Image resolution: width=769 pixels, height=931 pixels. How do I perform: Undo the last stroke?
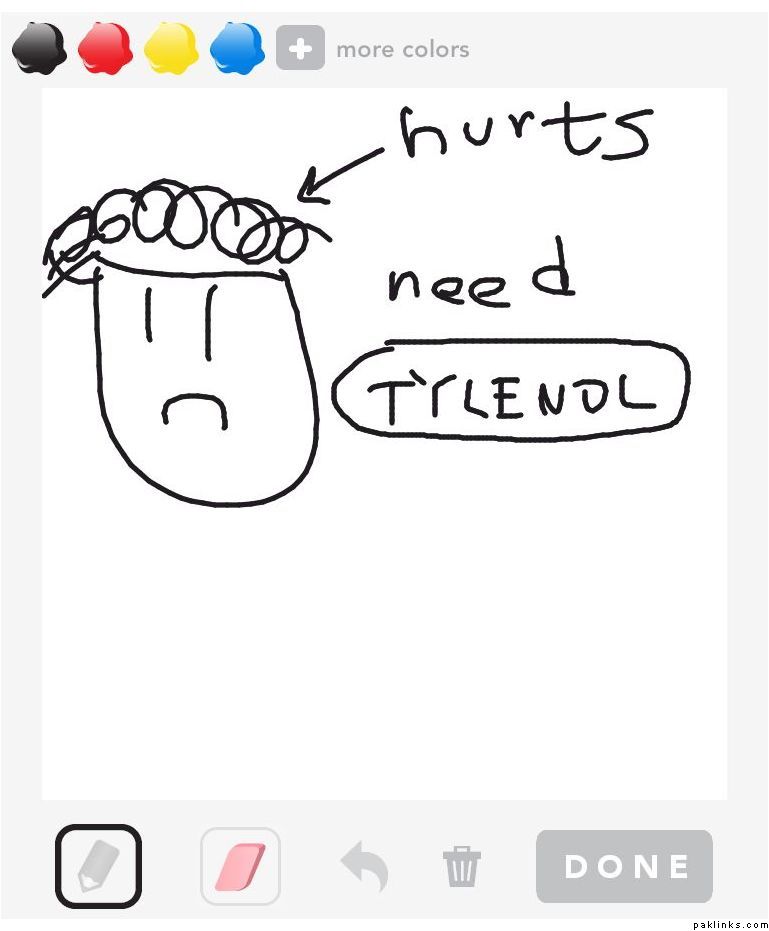pyautogui.click(x=364, y=866)
